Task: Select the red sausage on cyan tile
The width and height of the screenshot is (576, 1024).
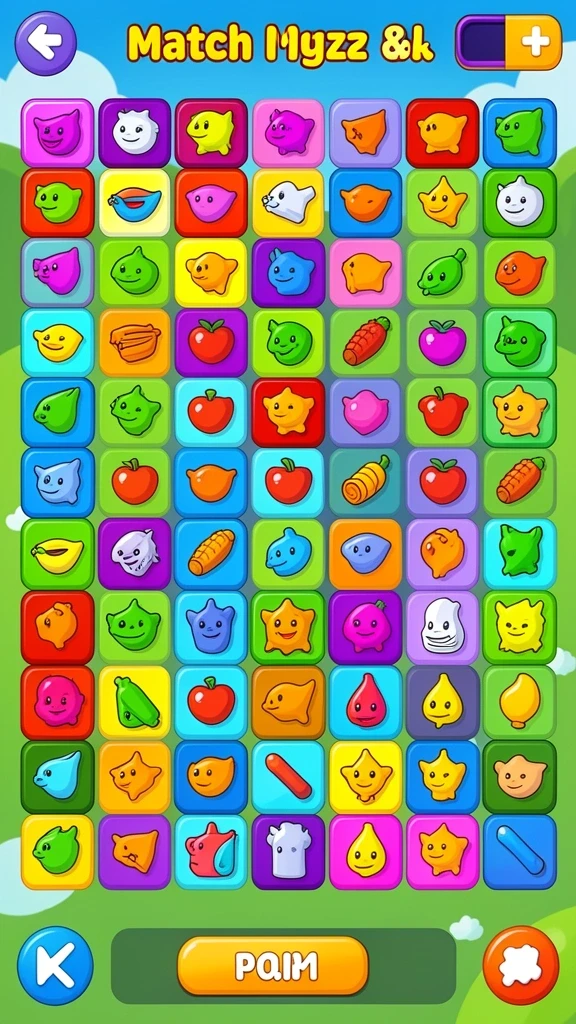Action: (288, 776)
